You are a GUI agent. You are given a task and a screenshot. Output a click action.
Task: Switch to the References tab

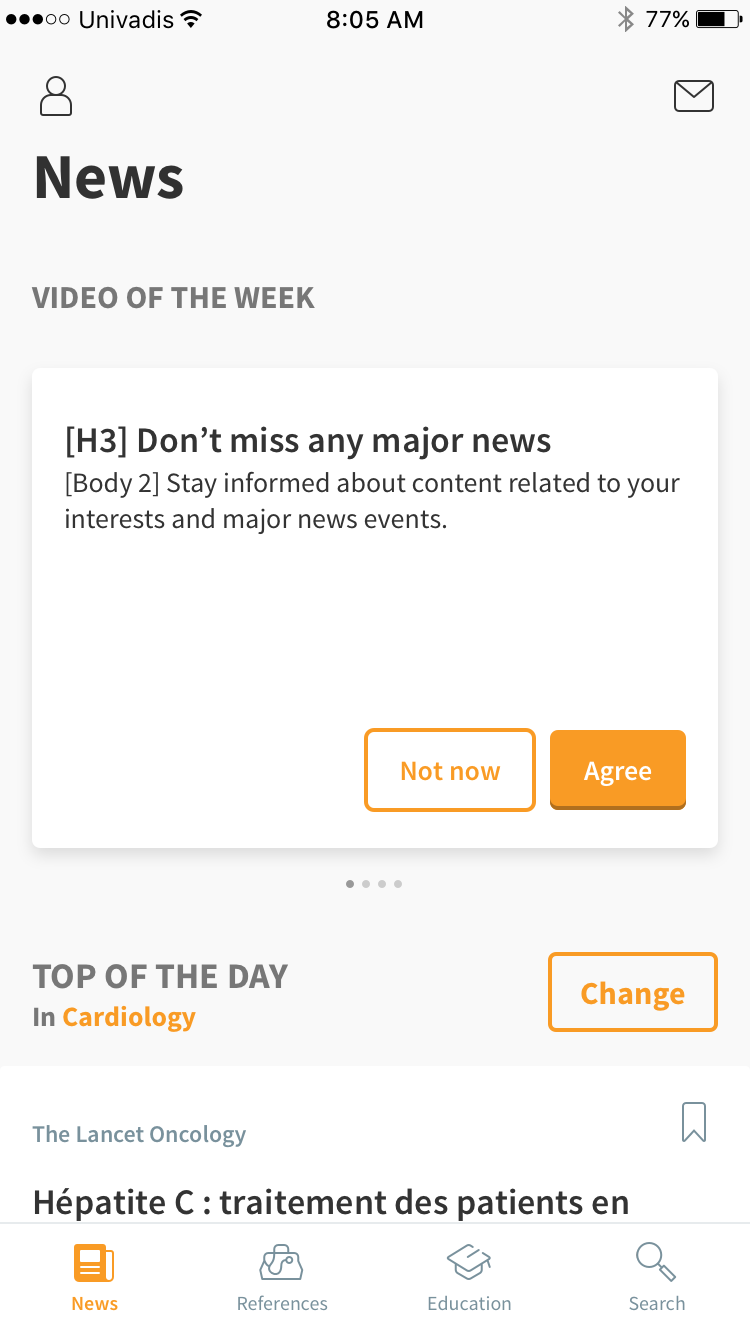coord(282,1278)
